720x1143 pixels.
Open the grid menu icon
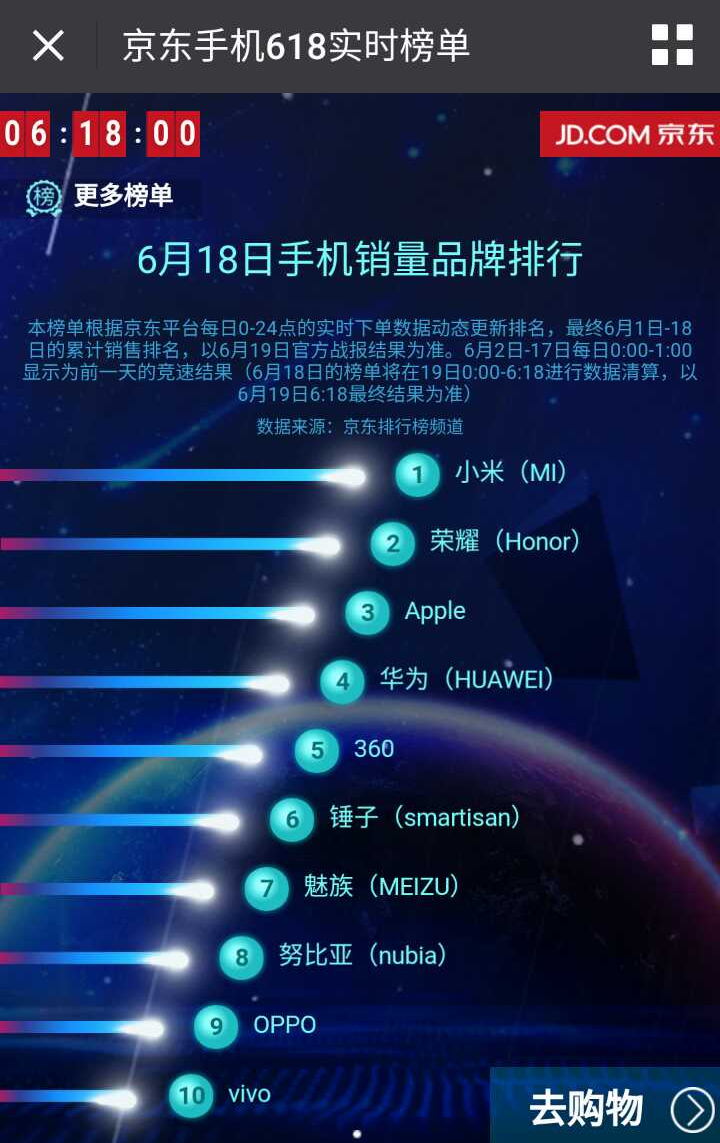(x=672, y=46)
